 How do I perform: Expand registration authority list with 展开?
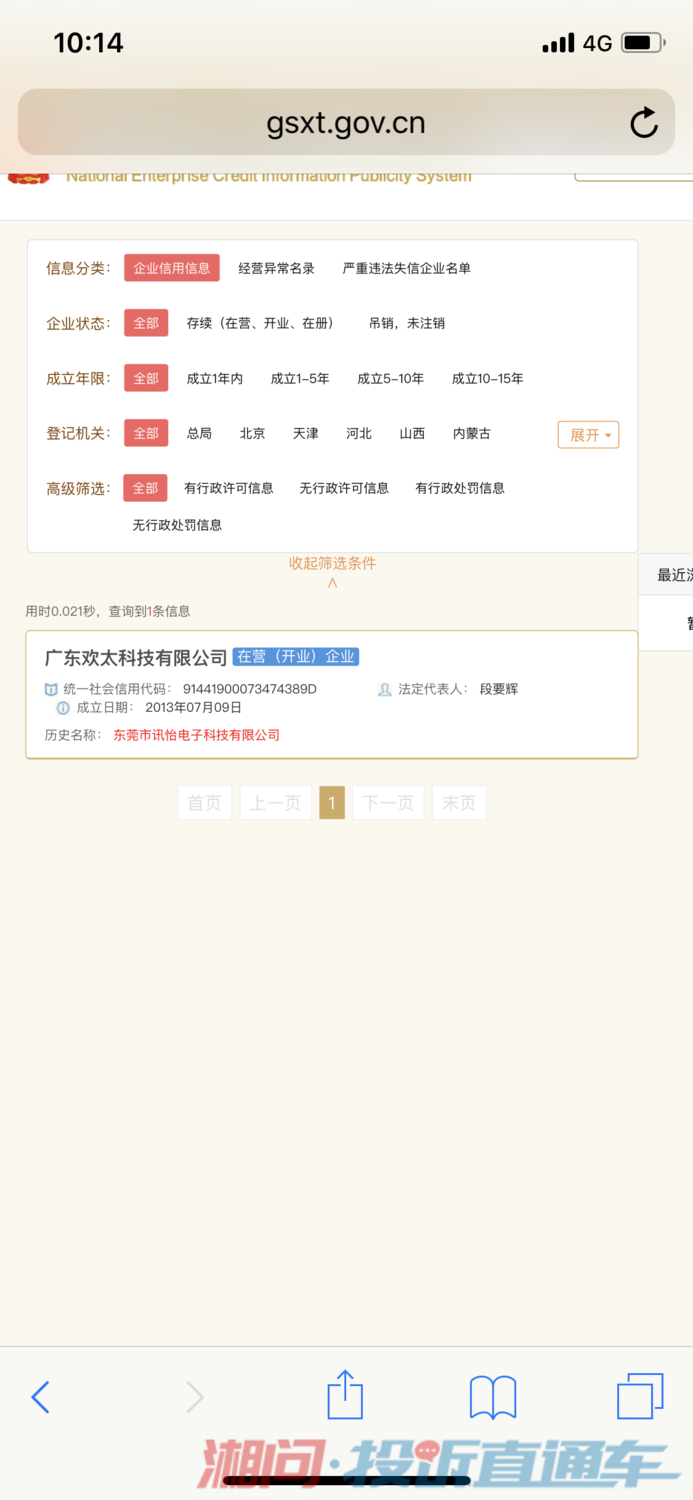tap(588, 435)
